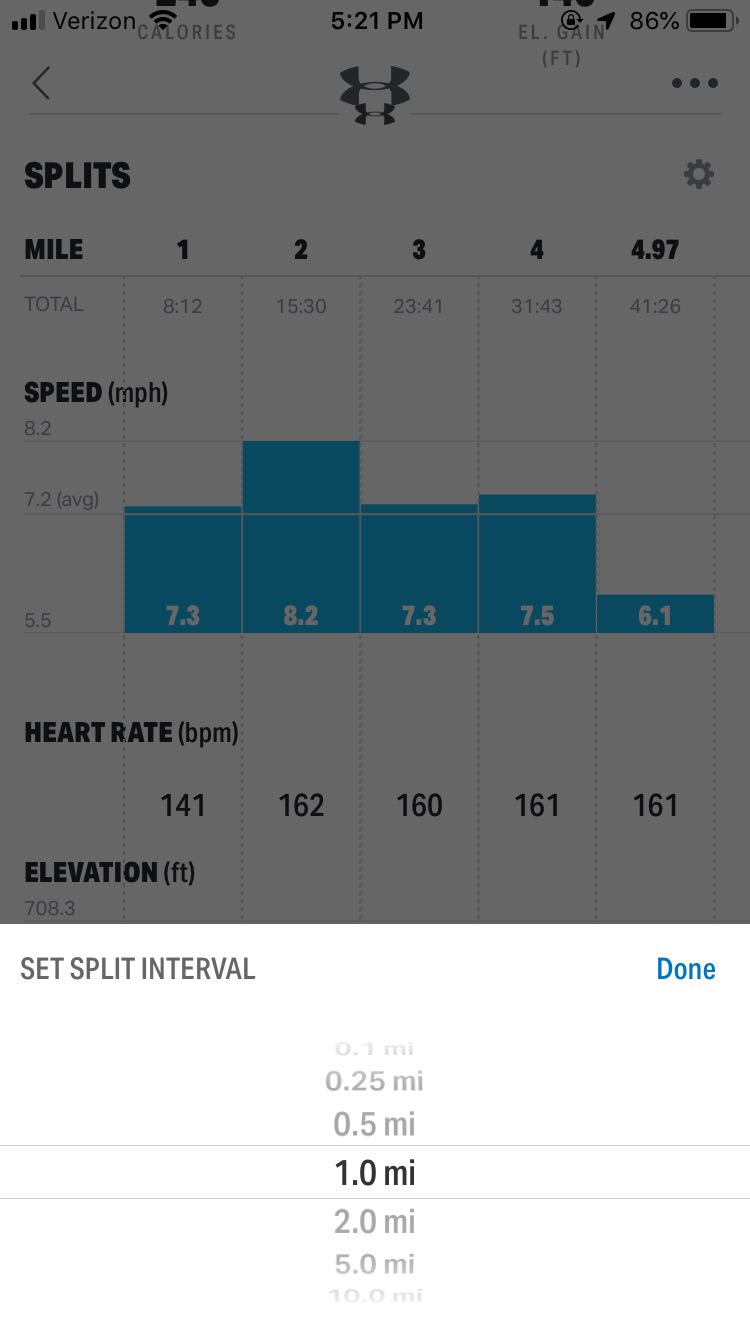The height and width of the screenshot is (1334, 750).
Task: Go back using the arrow icon
Action: pyautogui.click(x=41, y=83)
